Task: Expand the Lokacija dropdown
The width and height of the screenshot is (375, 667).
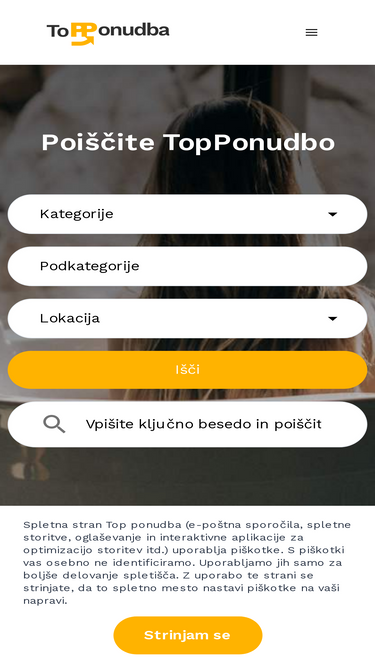Action: click(187, 318)
